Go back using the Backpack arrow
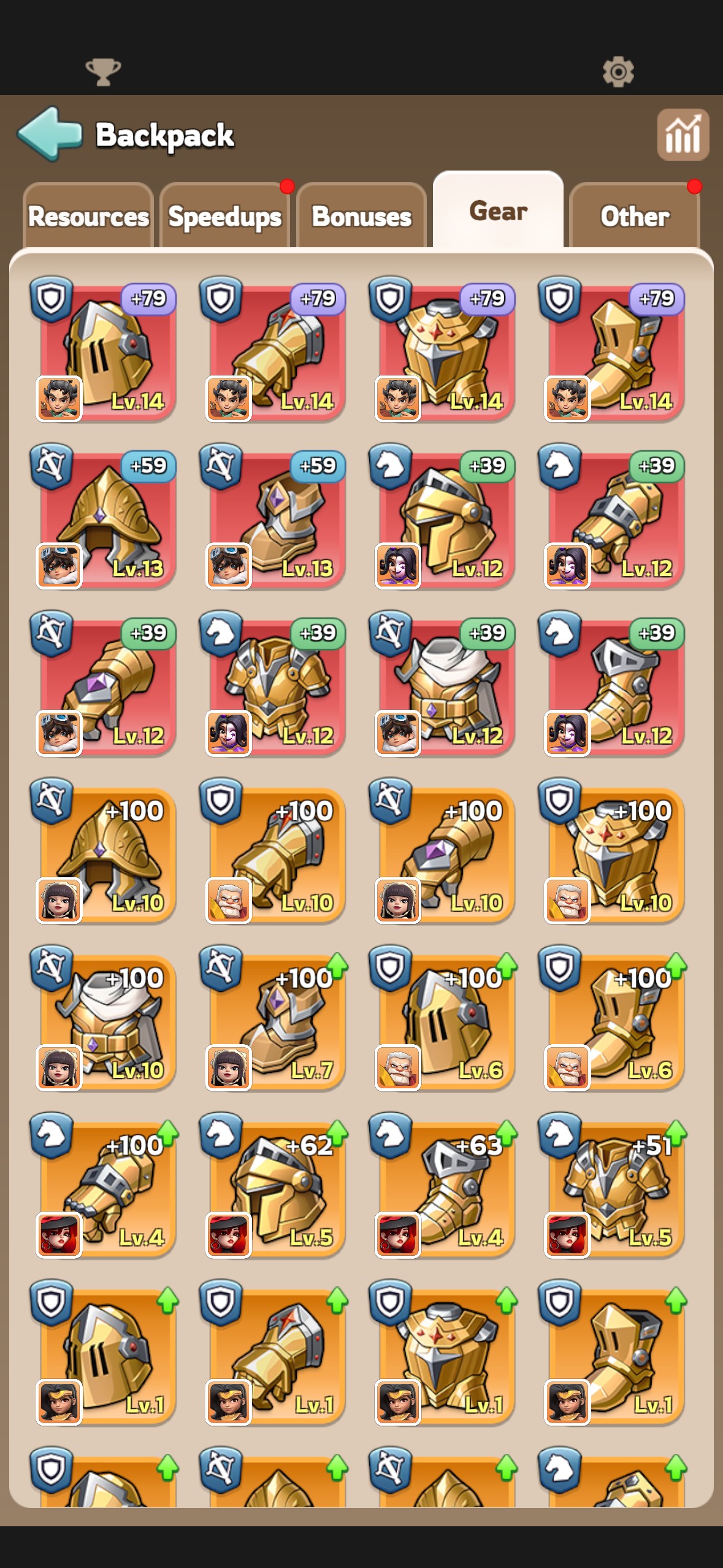 (x=50, y=134)
